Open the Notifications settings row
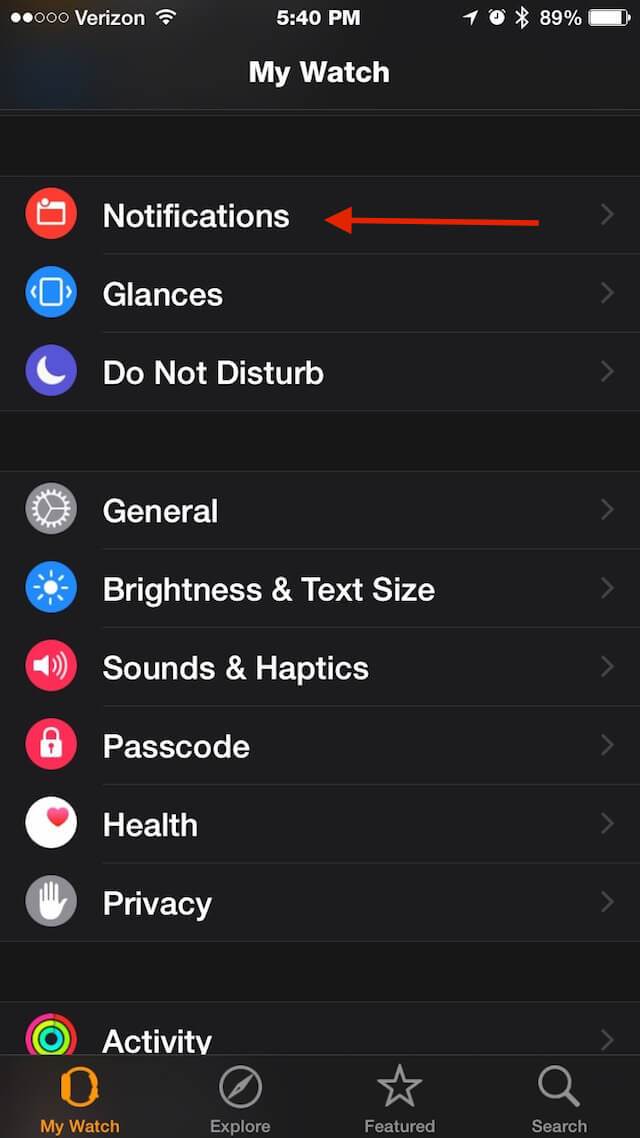 (x=320, y=216)
